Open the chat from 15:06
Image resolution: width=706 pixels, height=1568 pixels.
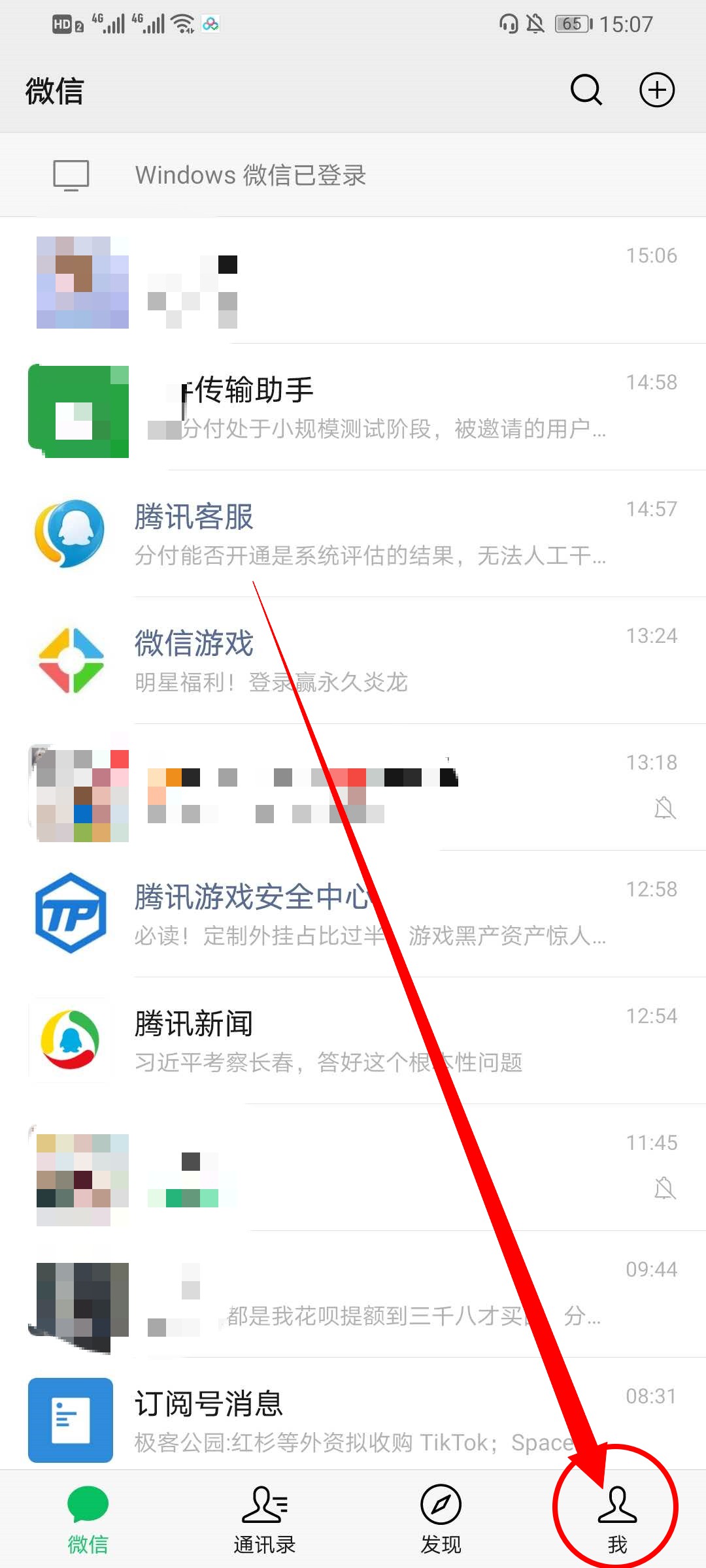(353, 282)
